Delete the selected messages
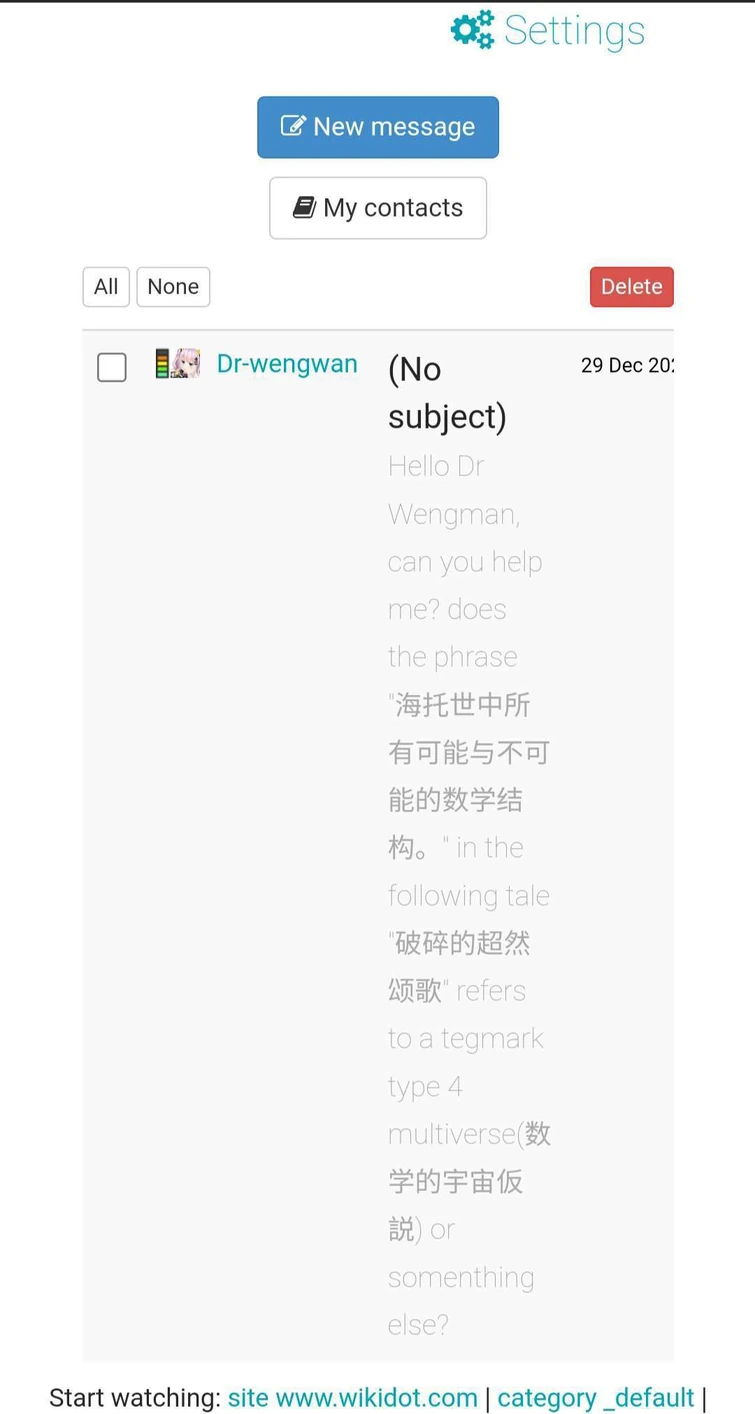755x1414 pixels. click(x=631, y=287)
